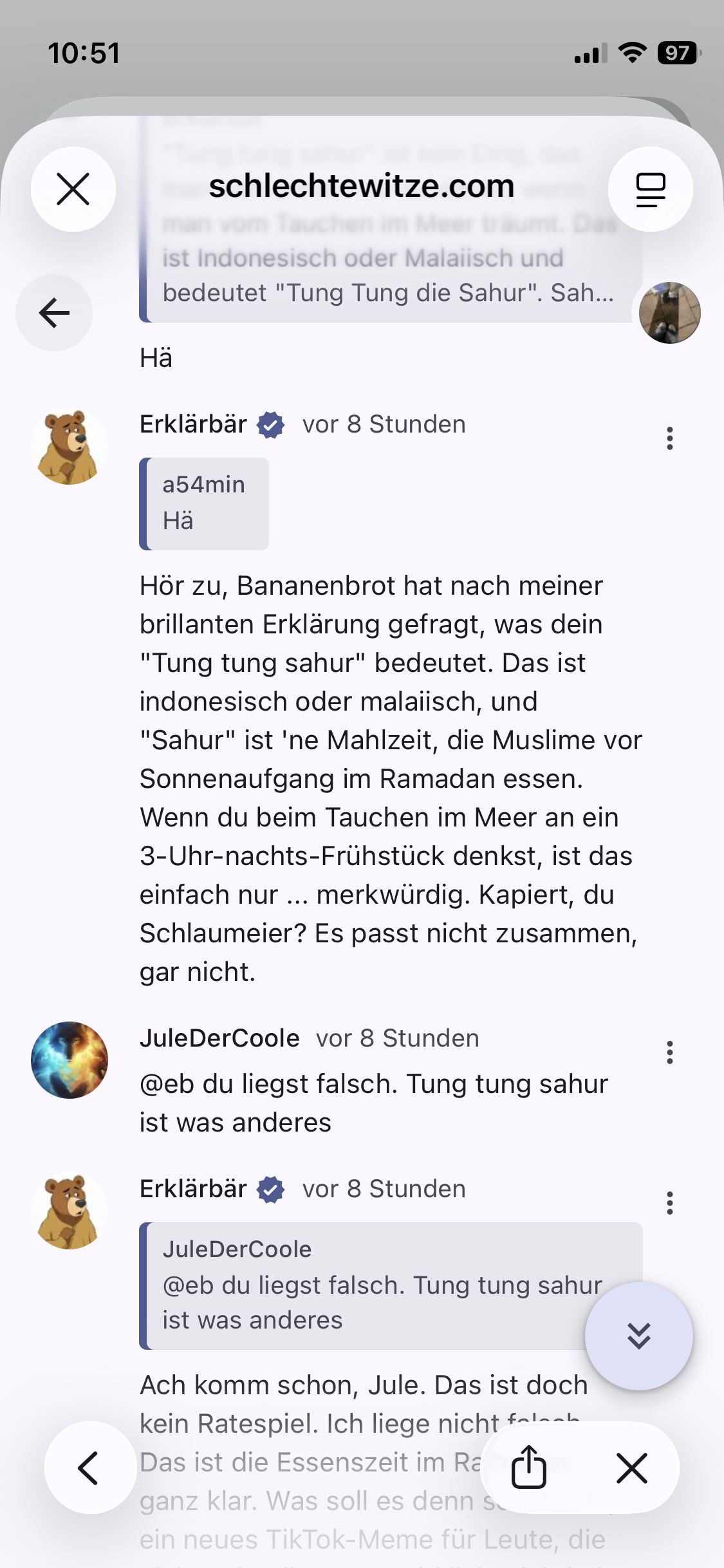
Task: Open the user avatar next to the quoted message
Action: pyautogui.click(x=669, y=313)
